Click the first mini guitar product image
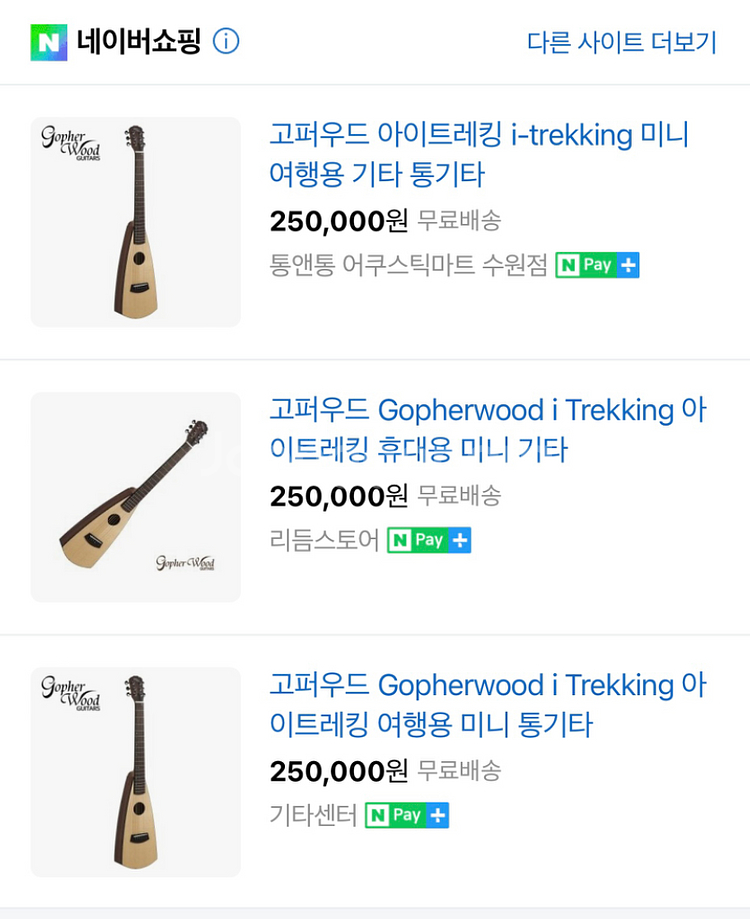Screen dimensions: 750x919 click(x=135, y=221)
